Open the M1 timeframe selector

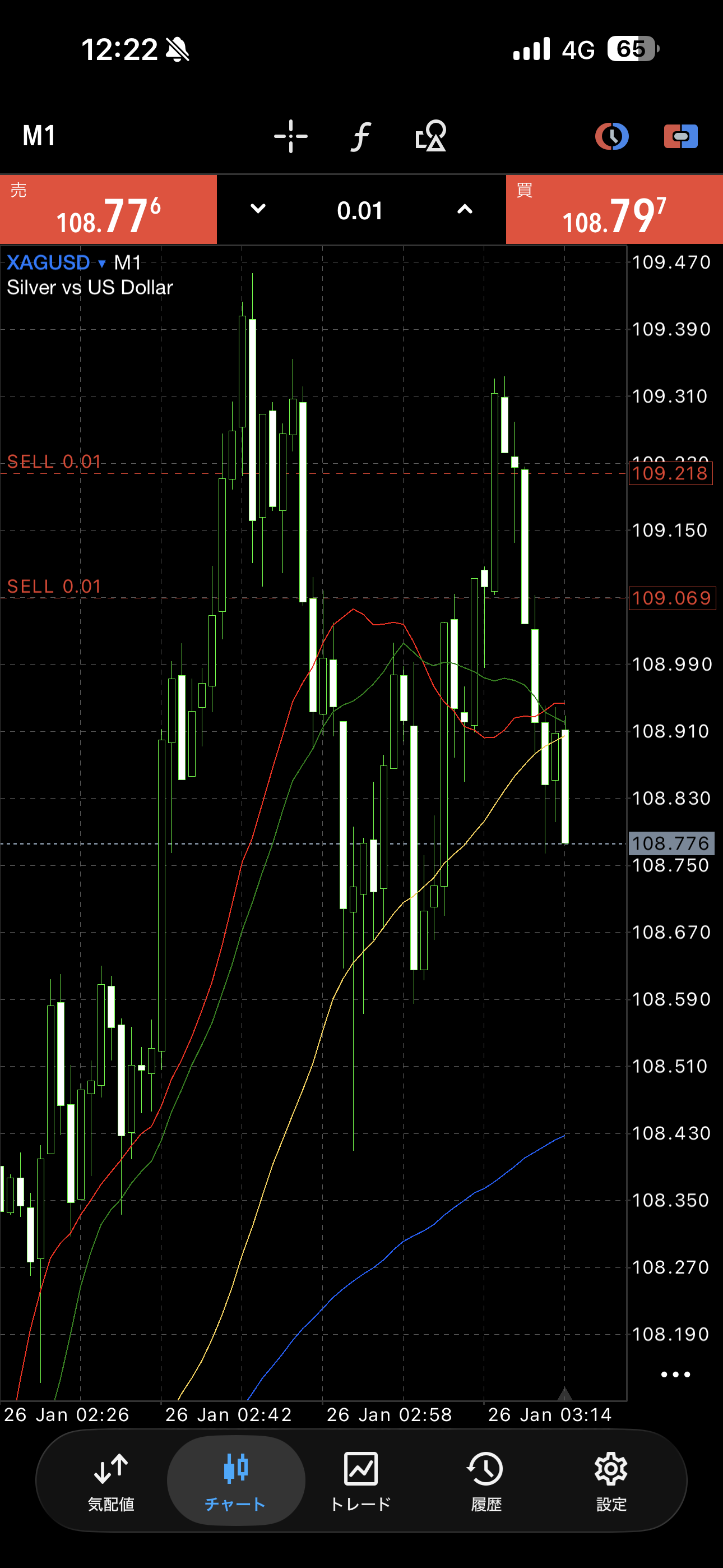(x=40, y=136)
